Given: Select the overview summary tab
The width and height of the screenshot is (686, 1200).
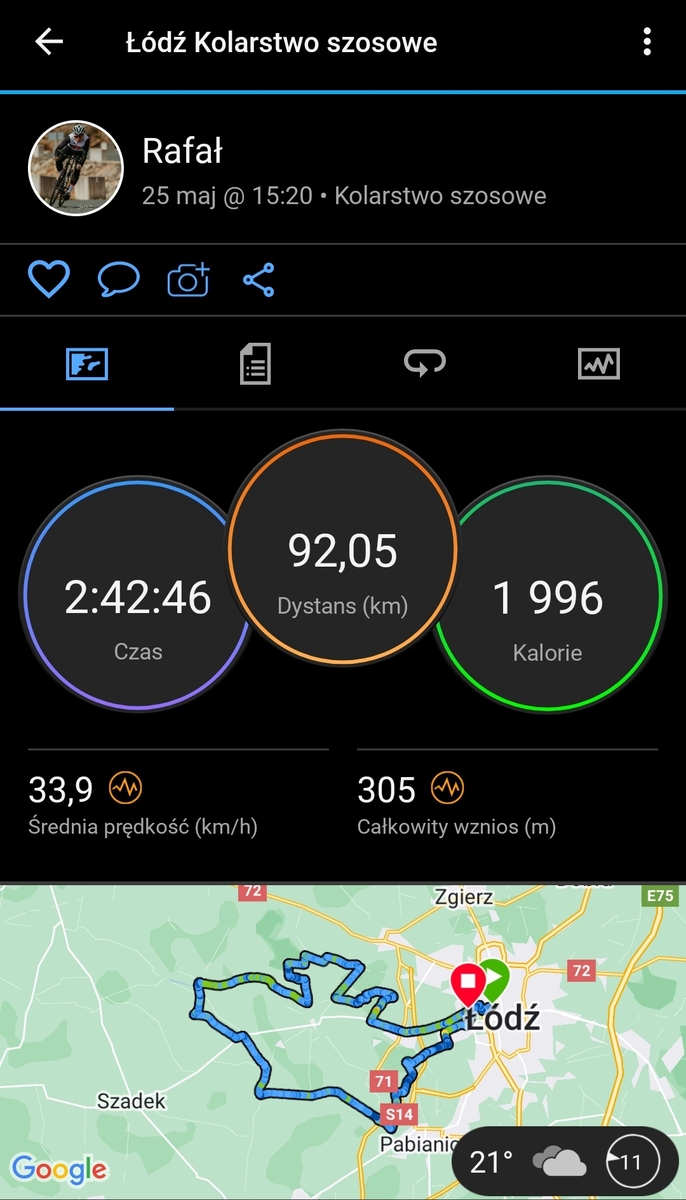Looking at the screenshot, I should 87,364.
